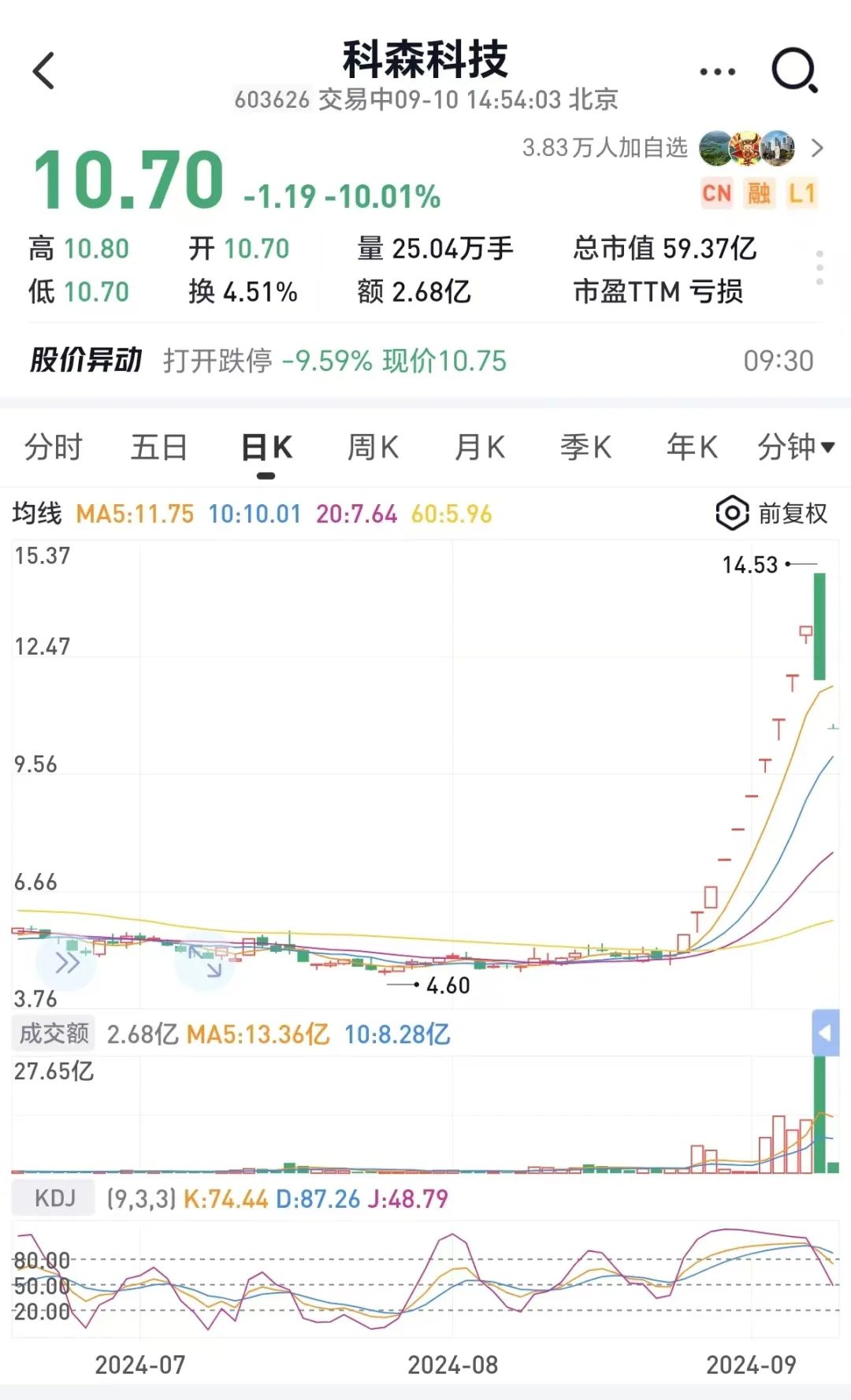
Task: Tap the blue side panel arrow
Action: pos(825,1032)
